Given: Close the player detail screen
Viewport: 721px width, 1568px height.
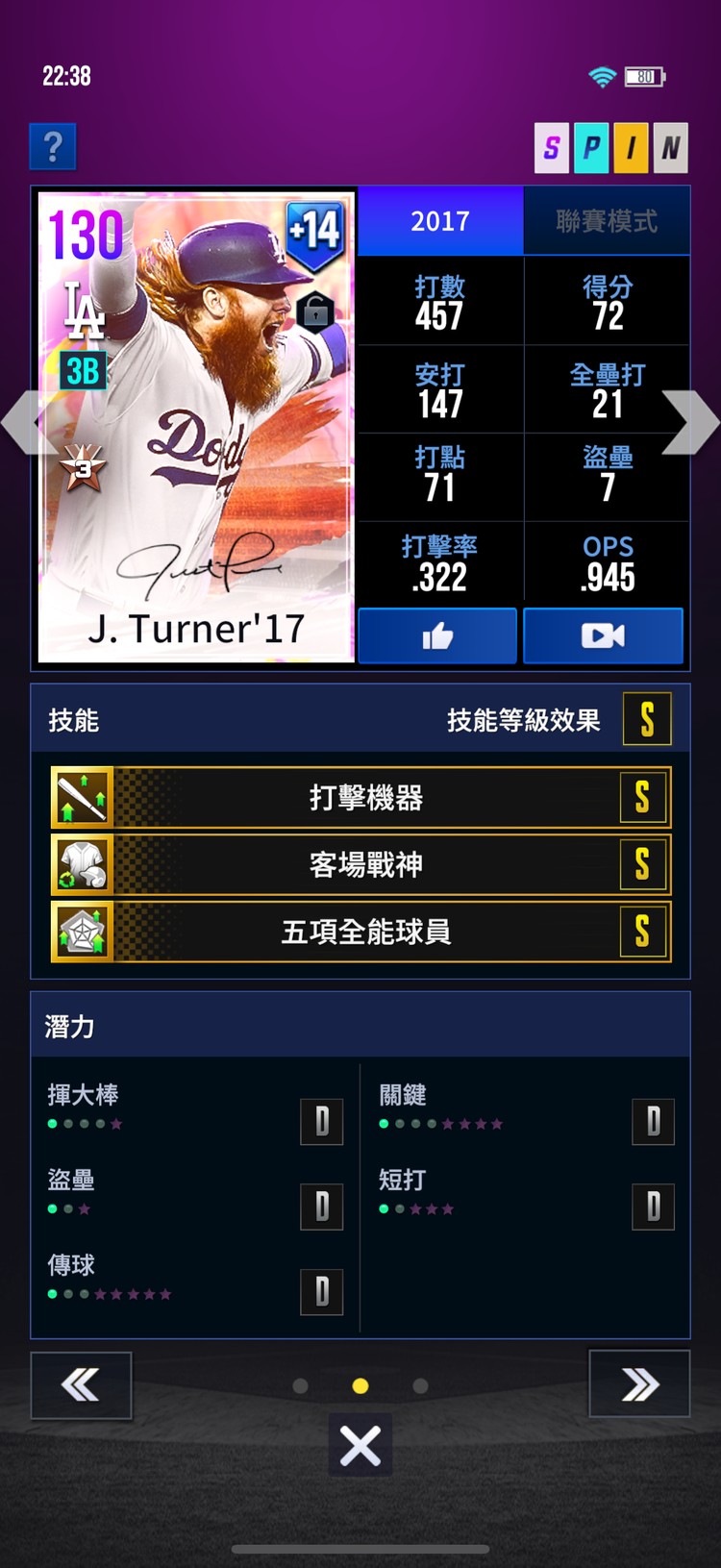Looking at the screenshot, I should [360, 1445].
